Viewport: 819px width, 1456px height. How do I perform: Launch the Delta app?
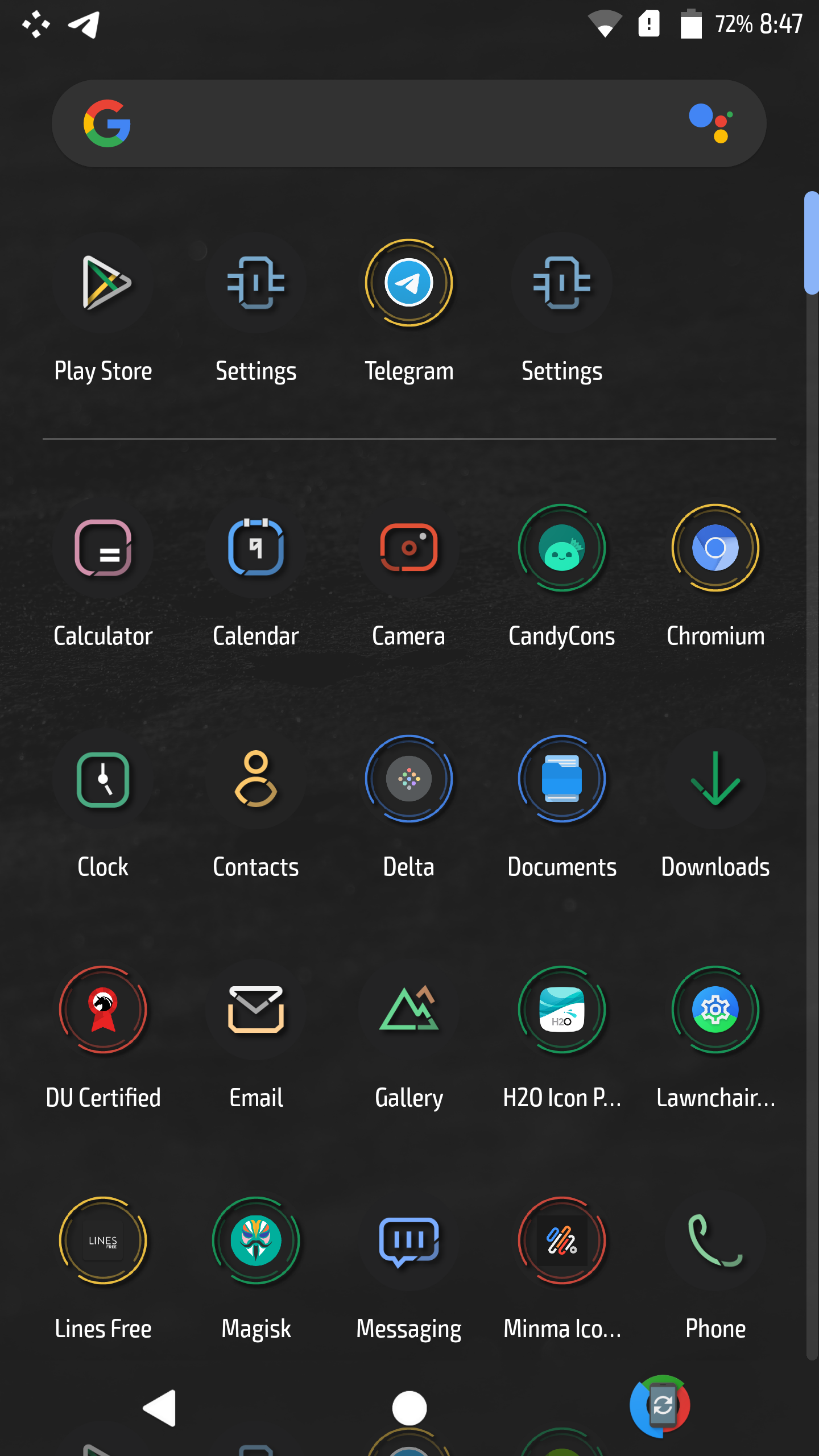409,779
